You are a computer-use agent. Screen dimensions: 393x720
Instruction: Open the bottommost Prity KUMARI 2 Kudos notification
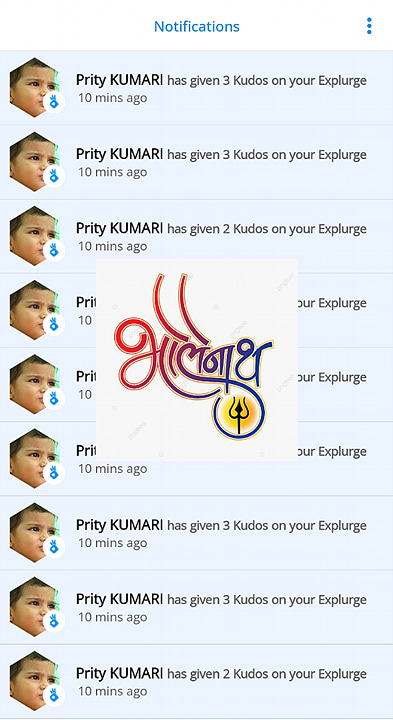[x=196, y=681]
